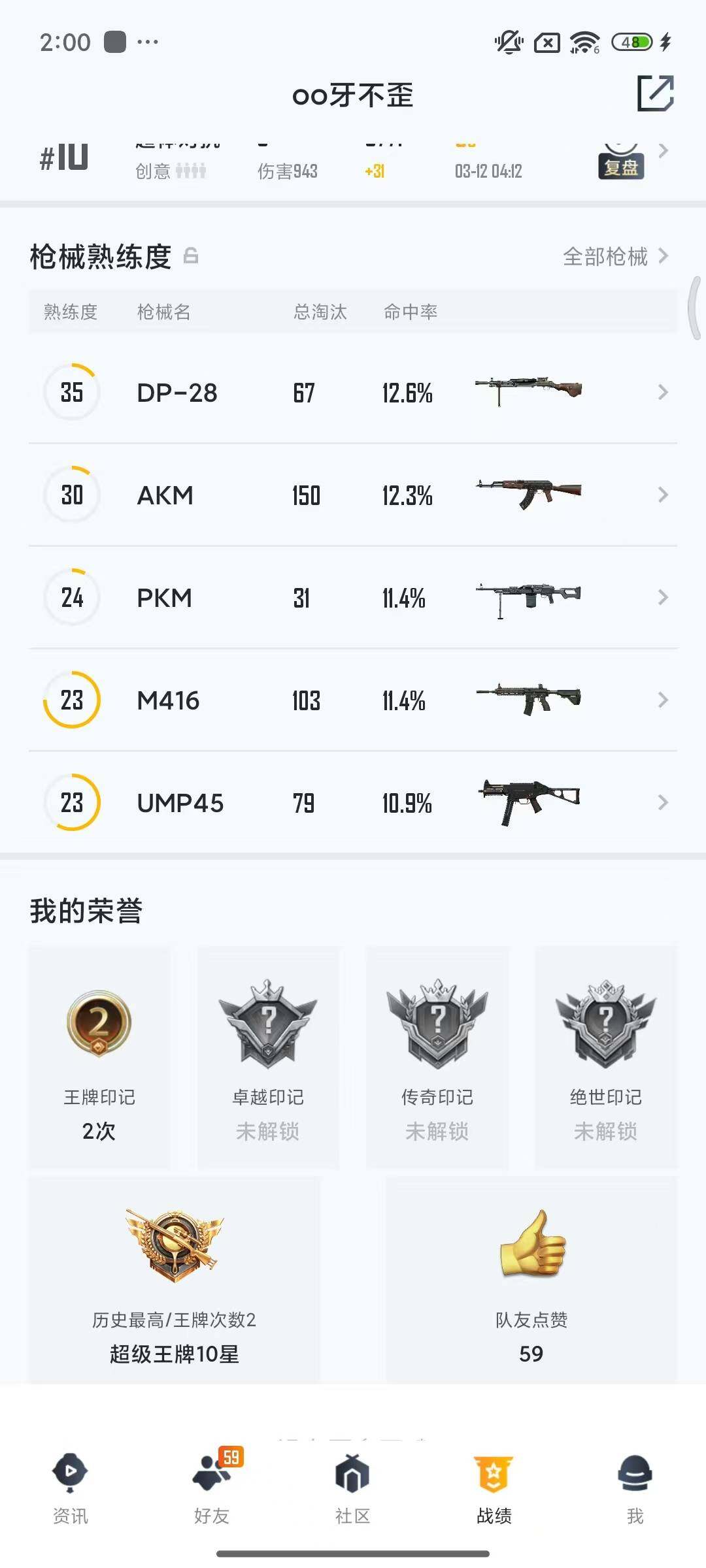Switch to the 战绩 tab

click(494, 1490)
